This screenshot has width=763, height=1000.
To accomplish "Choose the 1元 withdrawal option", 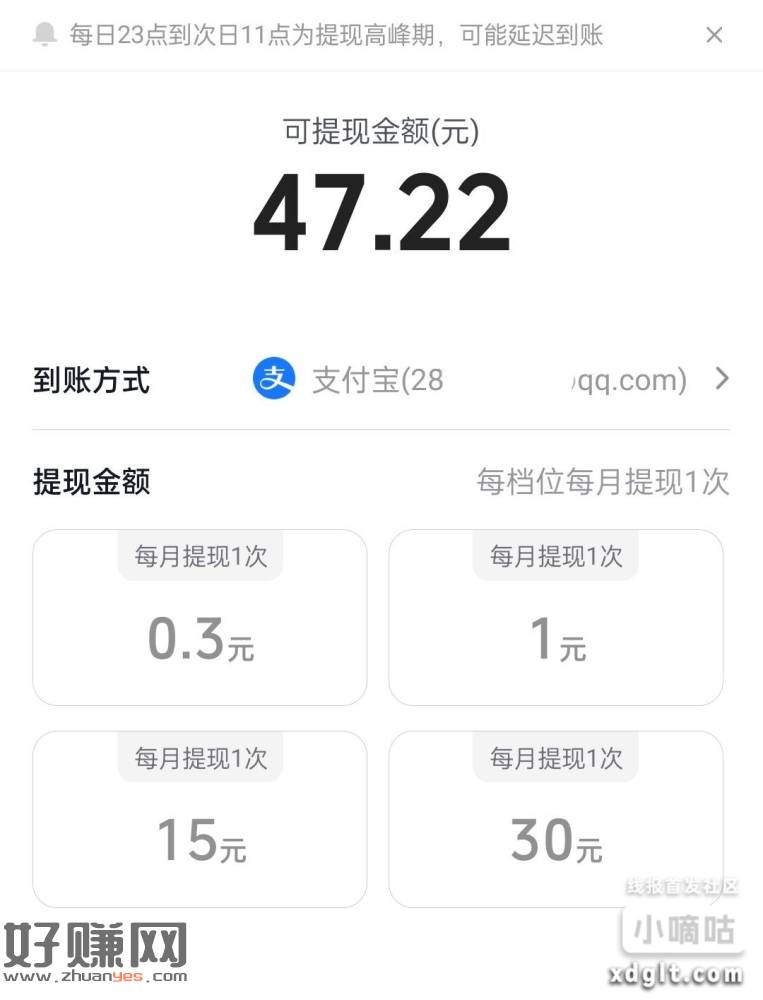I will [555, 618].
